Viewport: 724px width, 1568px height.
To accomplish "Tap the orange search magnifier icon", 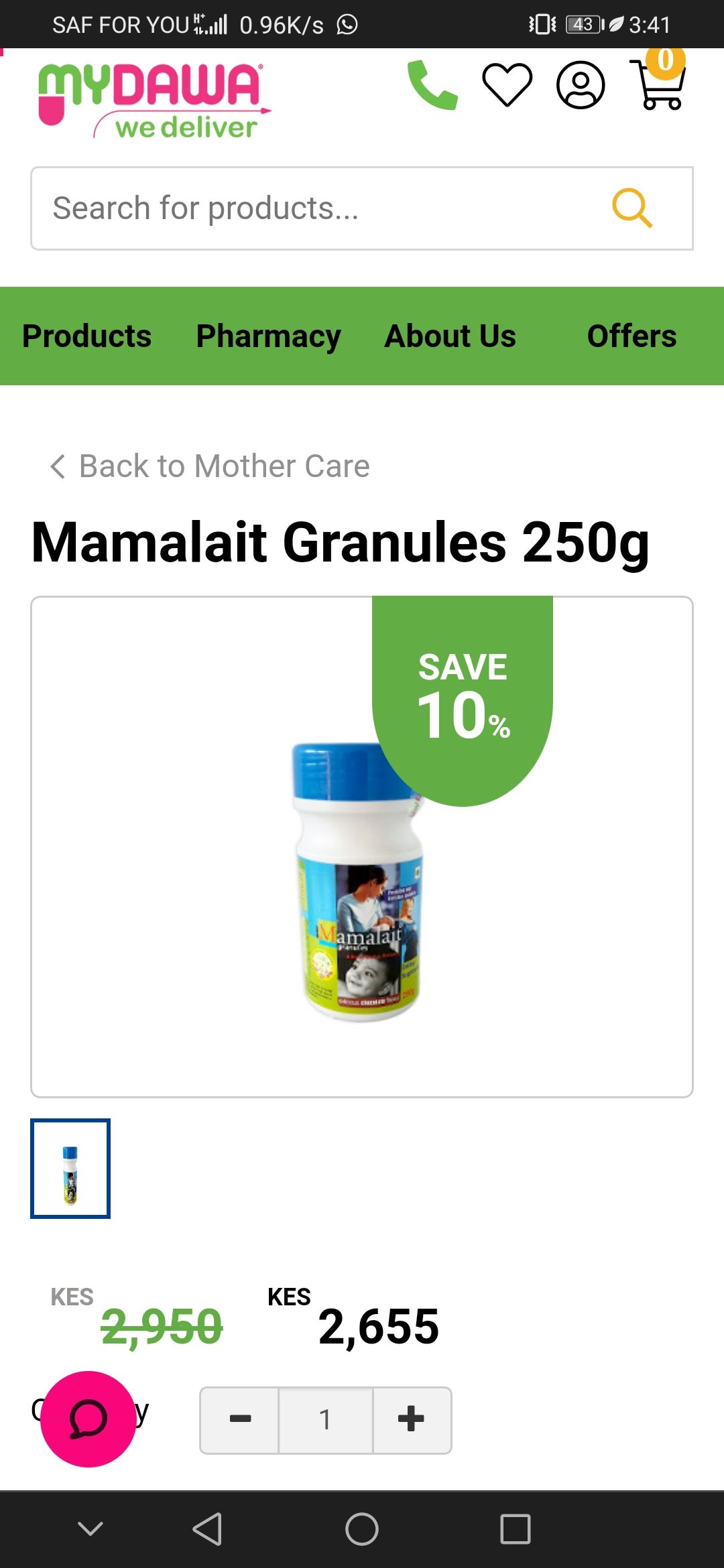I will pyautogui.click(x=632, y=208).
